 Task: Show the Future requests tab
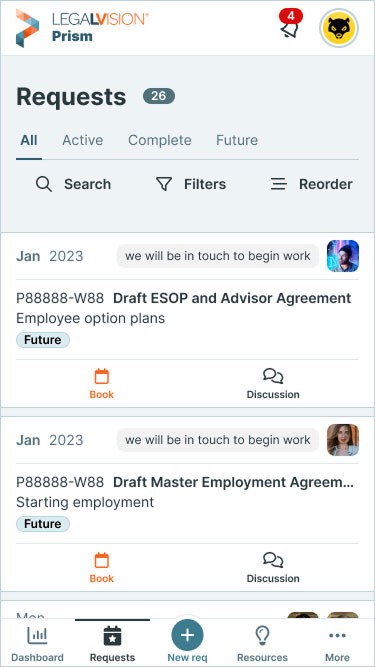237,140
